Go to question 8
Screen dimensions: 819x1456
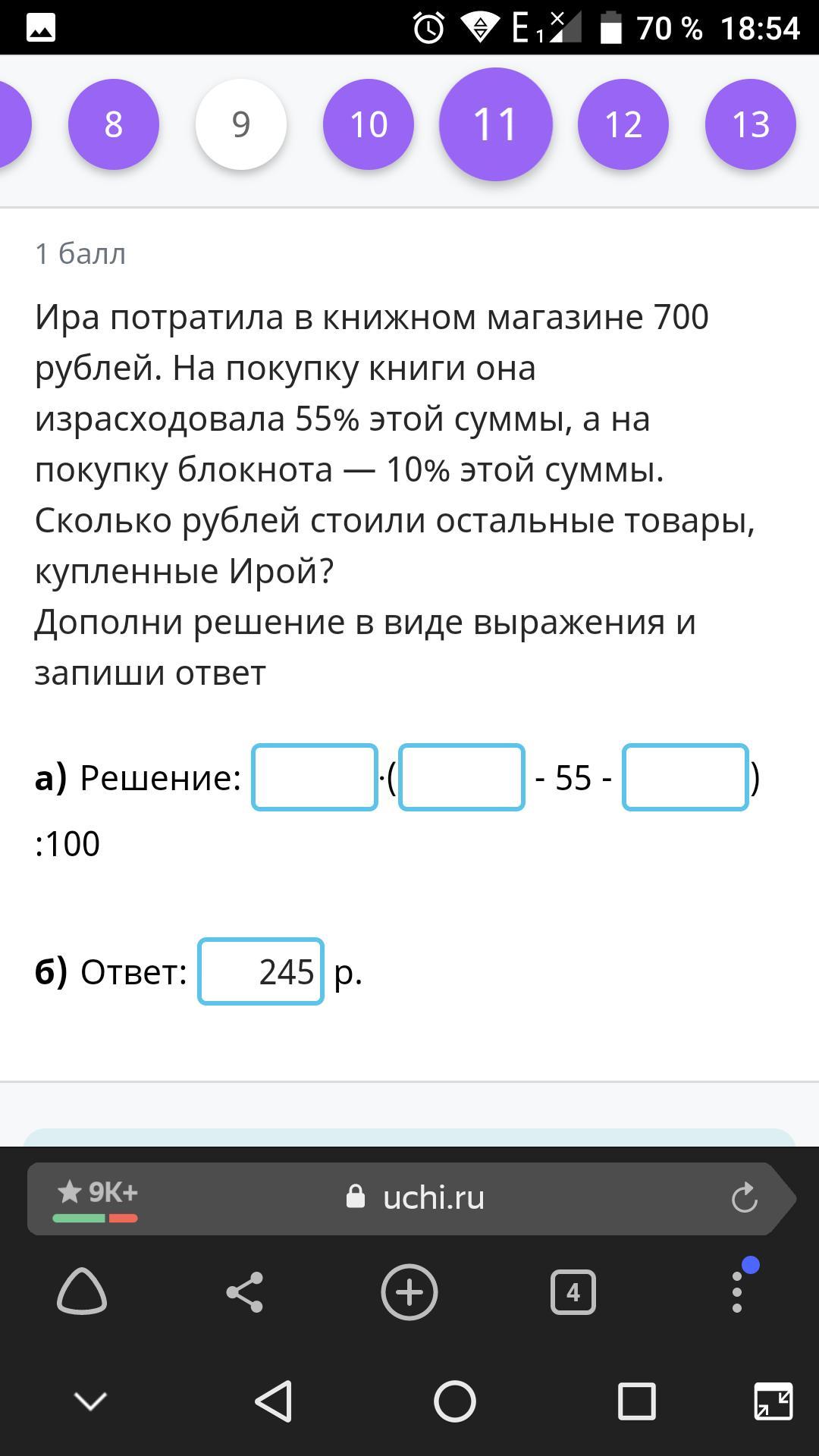(x=114, y=124)
